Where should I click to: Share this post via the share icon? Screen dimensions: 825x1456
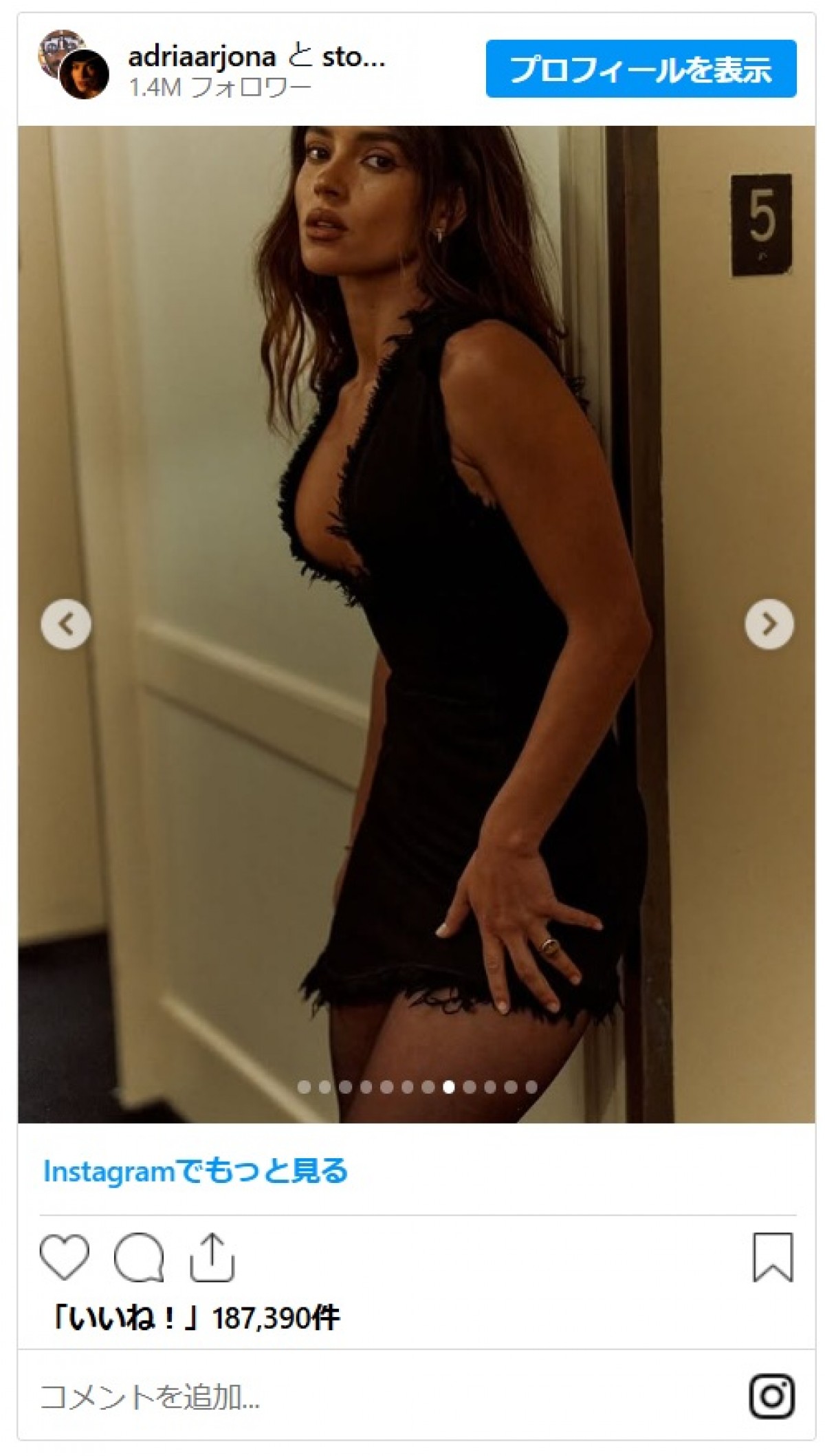[212, 1257]
